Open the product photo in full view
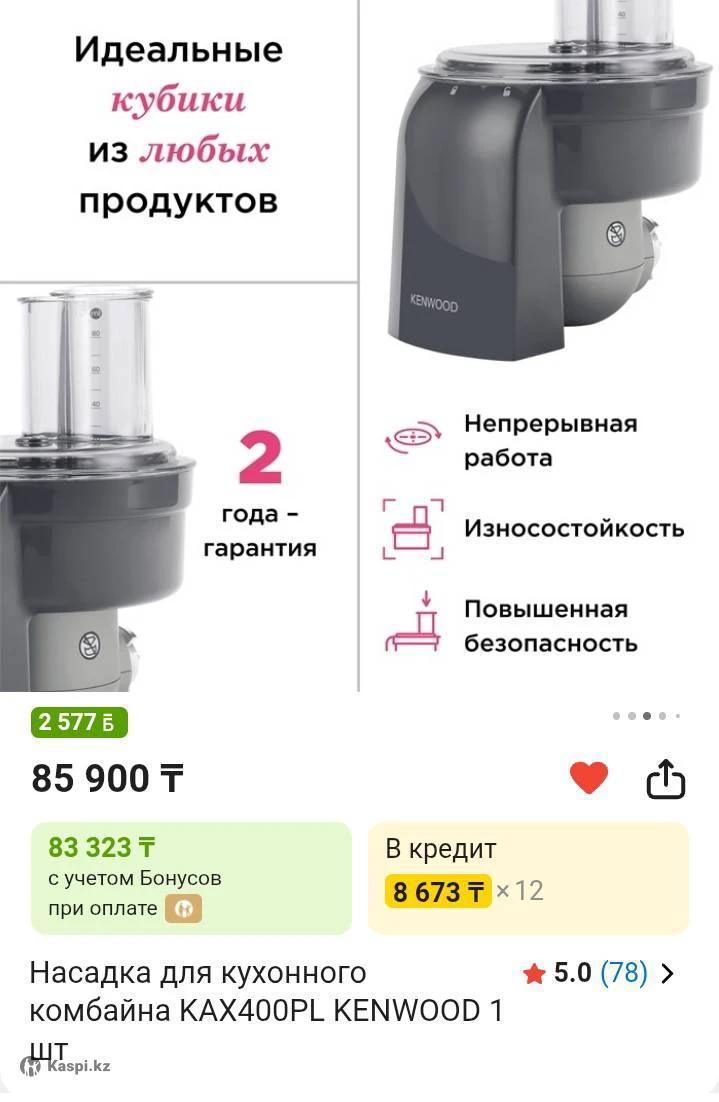This screenshot has width=719, height=1102. (359, 345)
